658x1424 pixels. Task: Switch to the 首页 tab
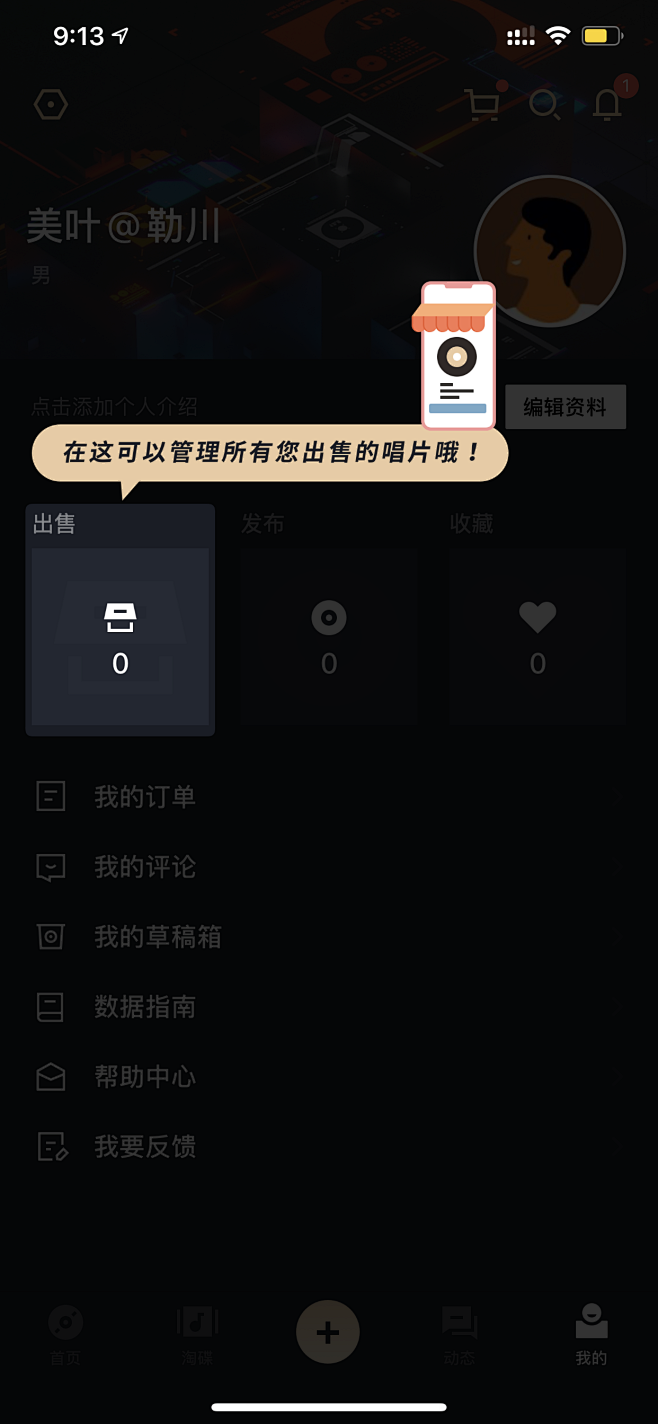point(66,1336)
